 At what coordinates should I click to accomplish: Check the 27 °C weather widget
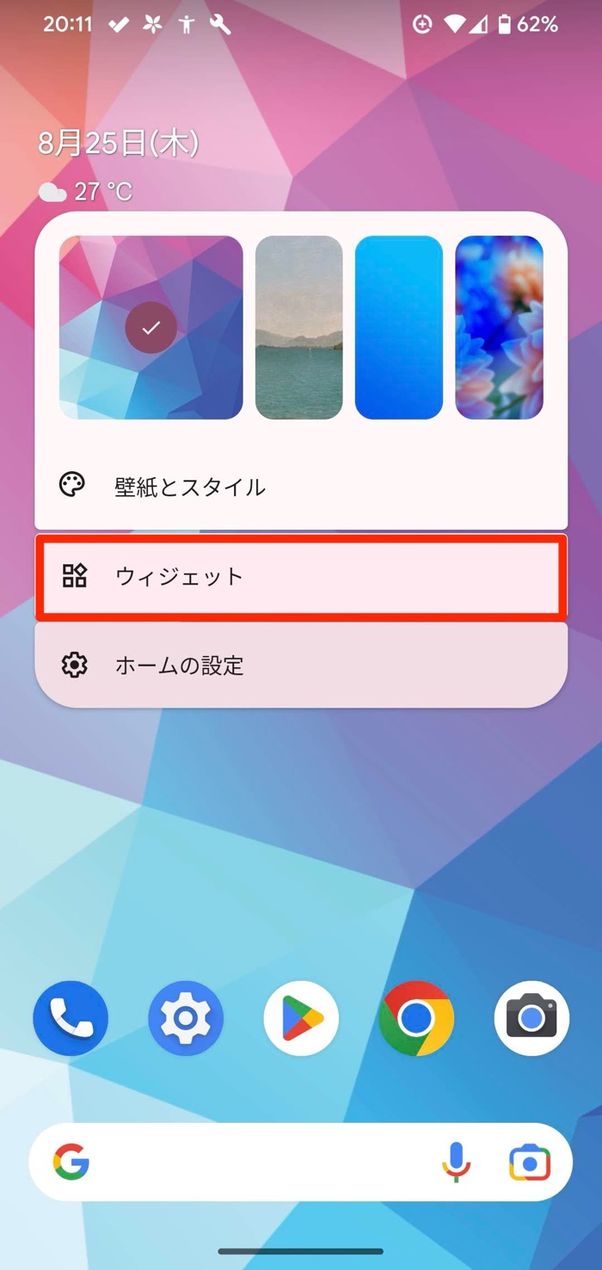point(86,191)
